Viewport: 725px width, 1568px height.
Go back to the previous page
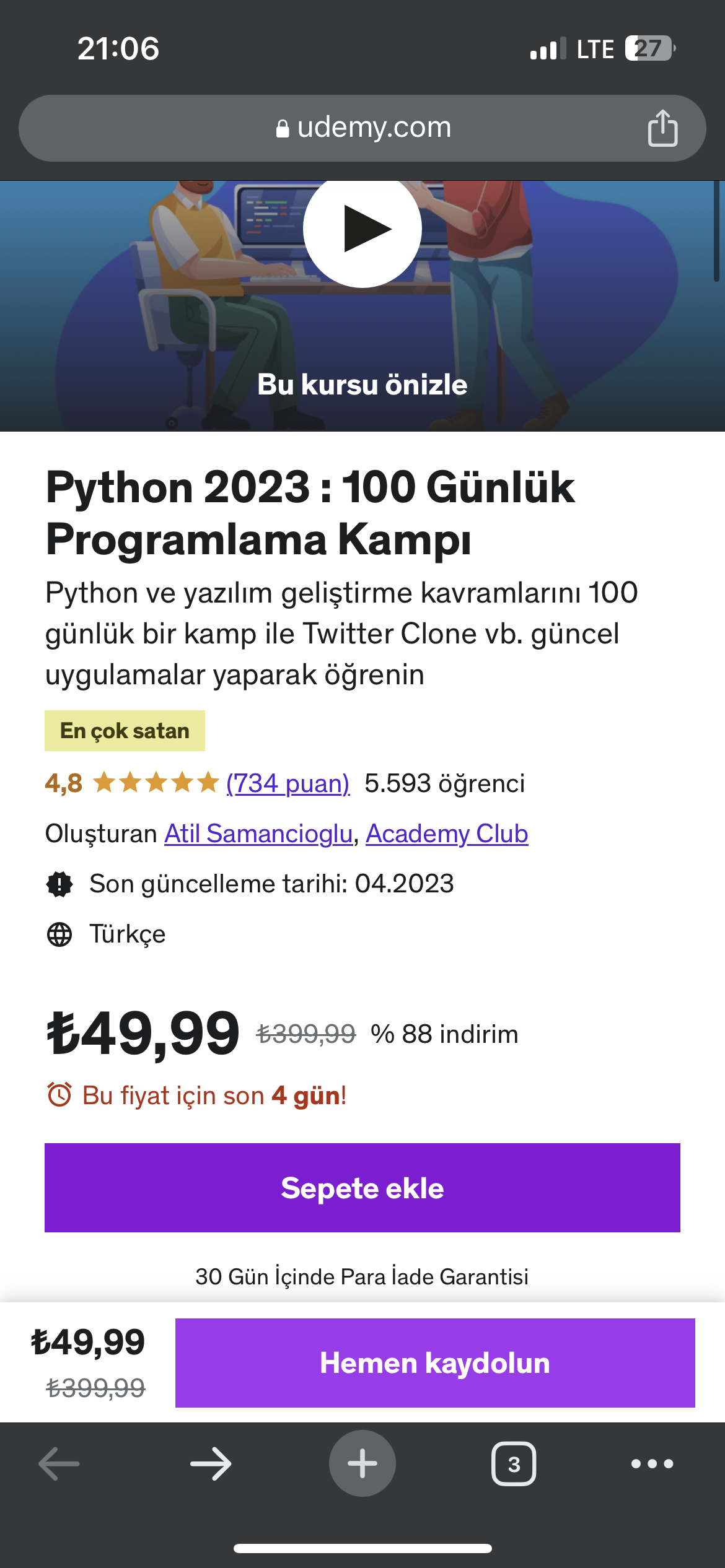click(x=59, y=1464)
